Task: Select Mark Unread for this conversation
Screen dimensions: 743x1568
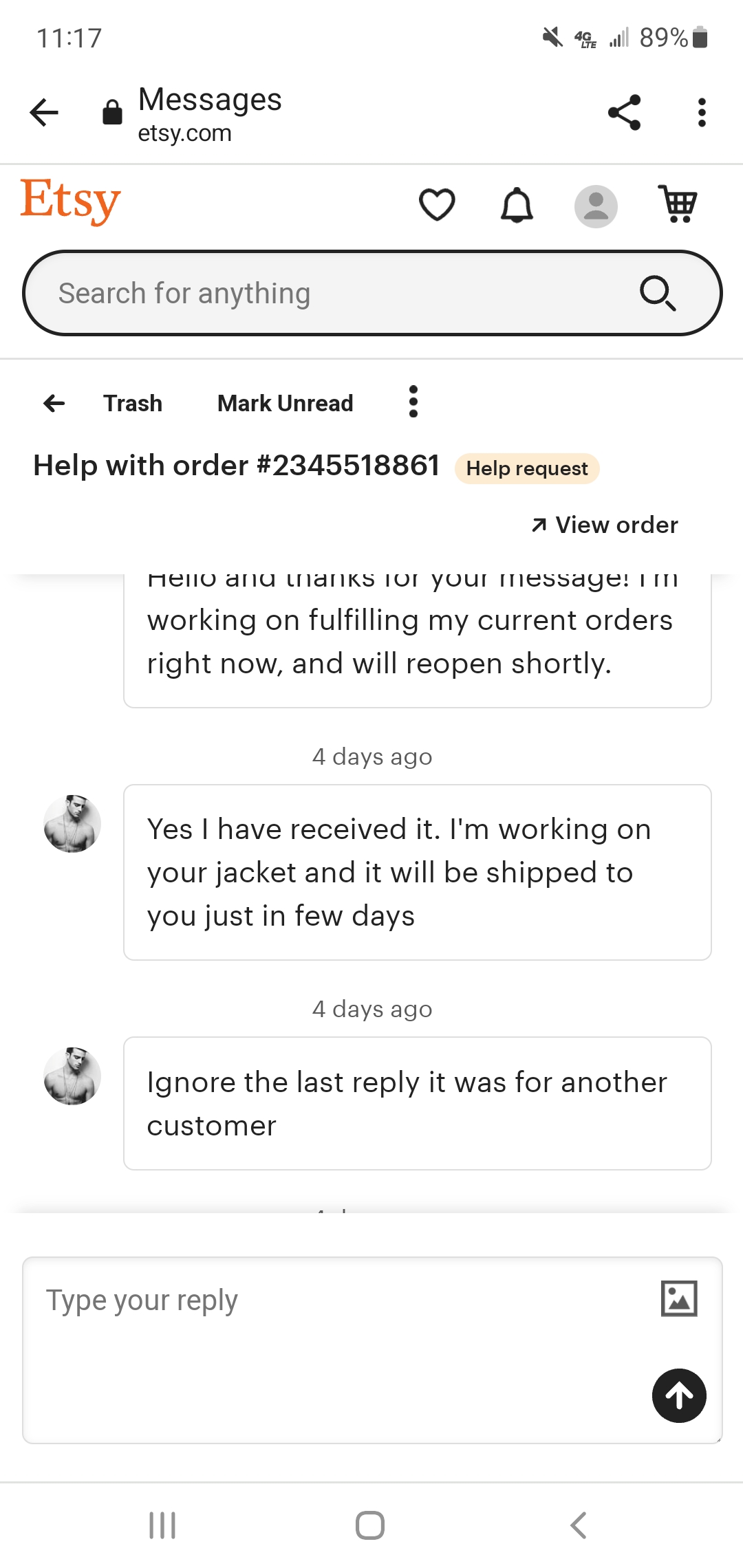Action: click(x=284, y=403)
